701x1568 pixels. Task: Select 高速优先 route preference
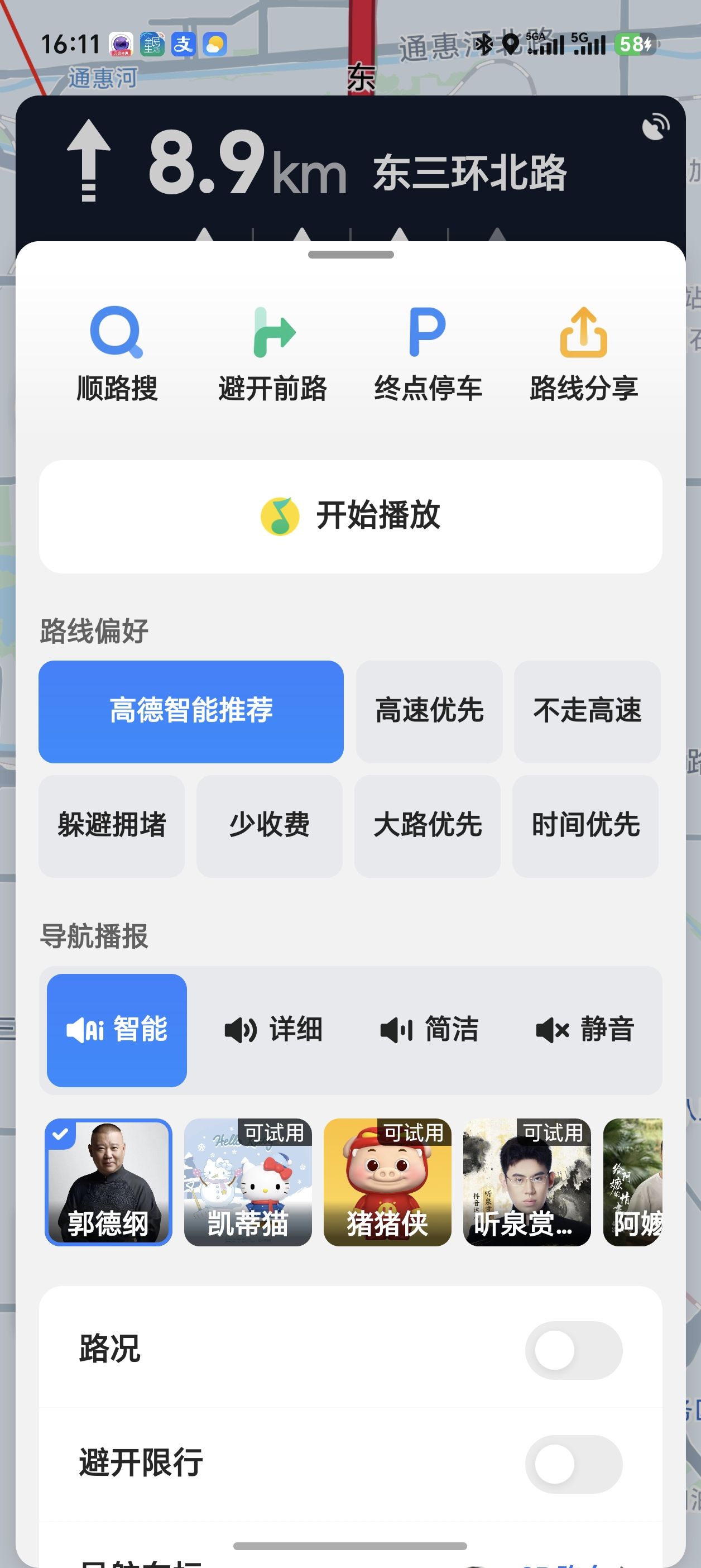coord(429,711)
